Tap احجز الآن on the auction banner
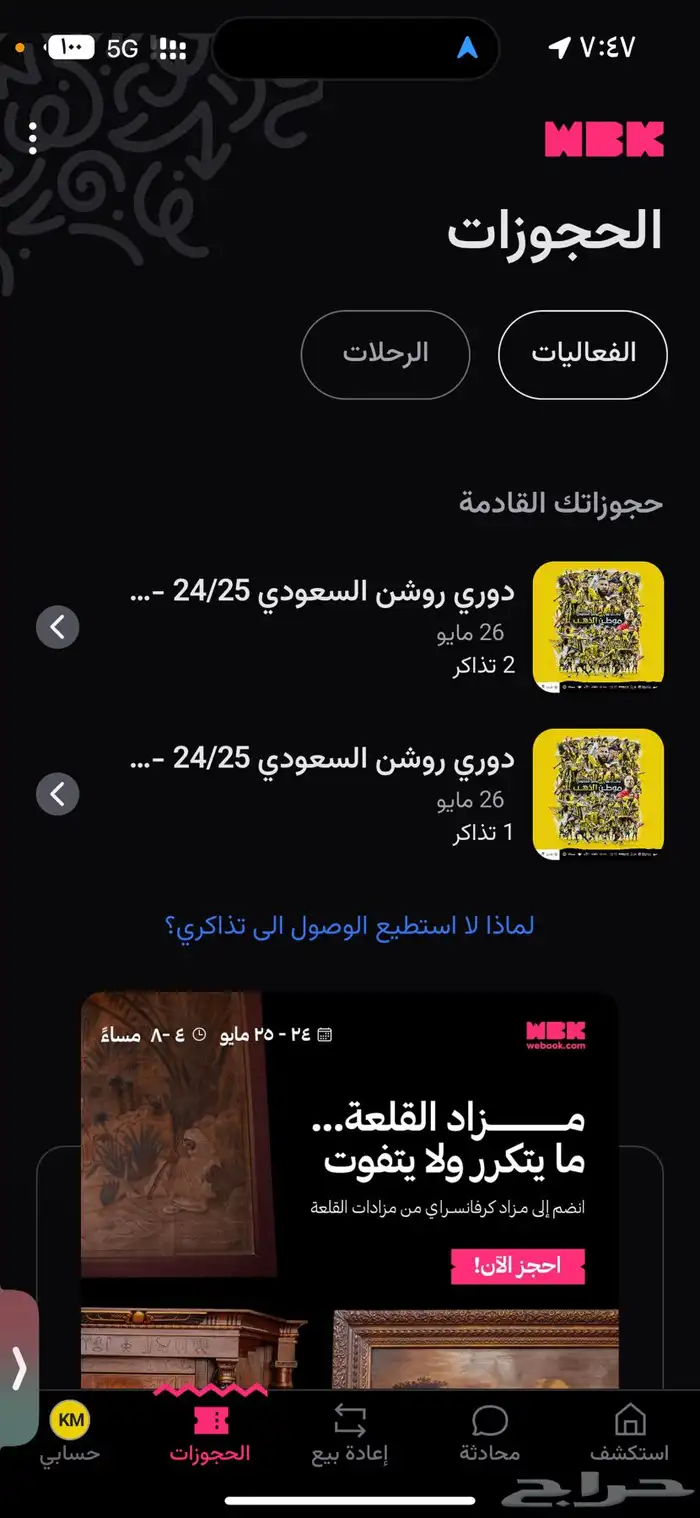Screen dimensions: 700x1518 518,1265
